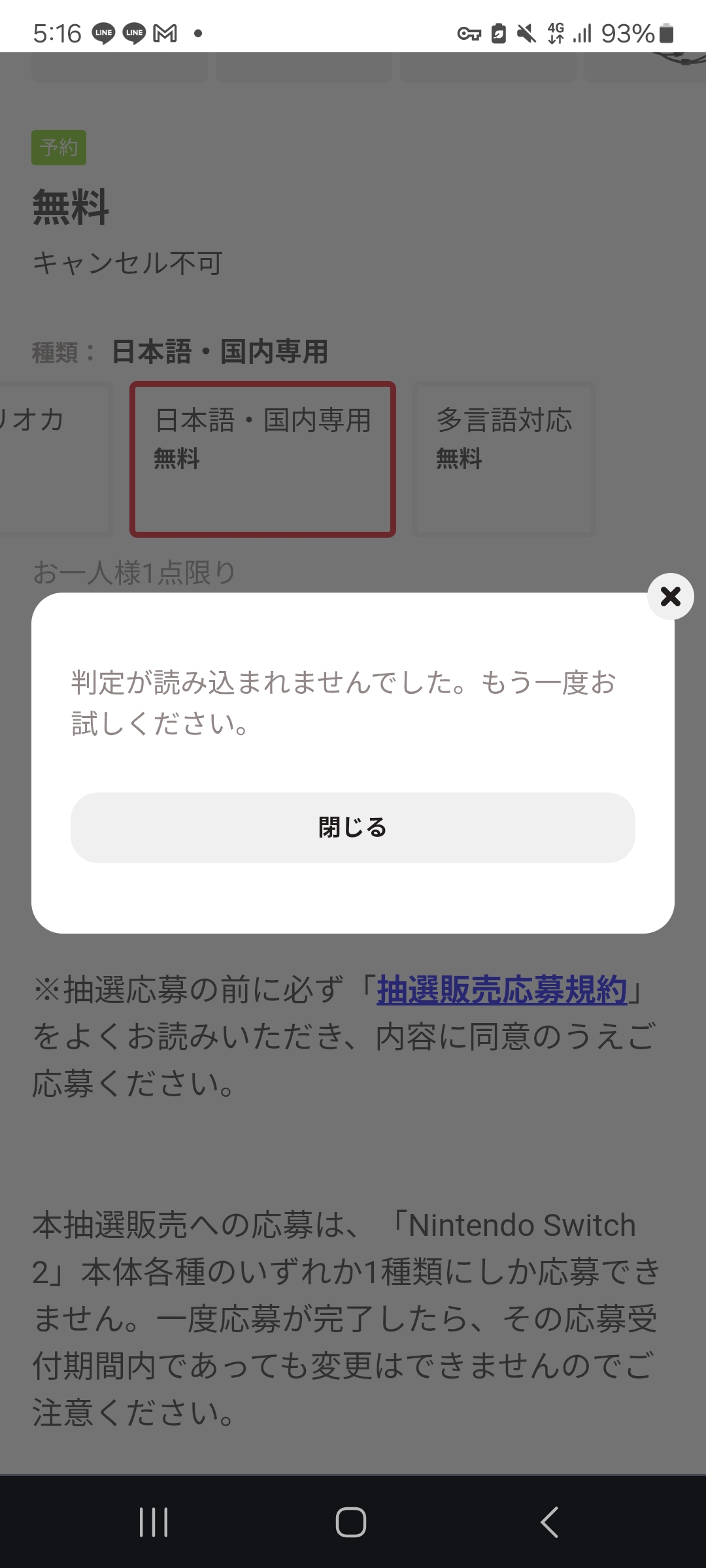
Task: Tap the 閉じる button in the dialog
Action: point(353,827)
